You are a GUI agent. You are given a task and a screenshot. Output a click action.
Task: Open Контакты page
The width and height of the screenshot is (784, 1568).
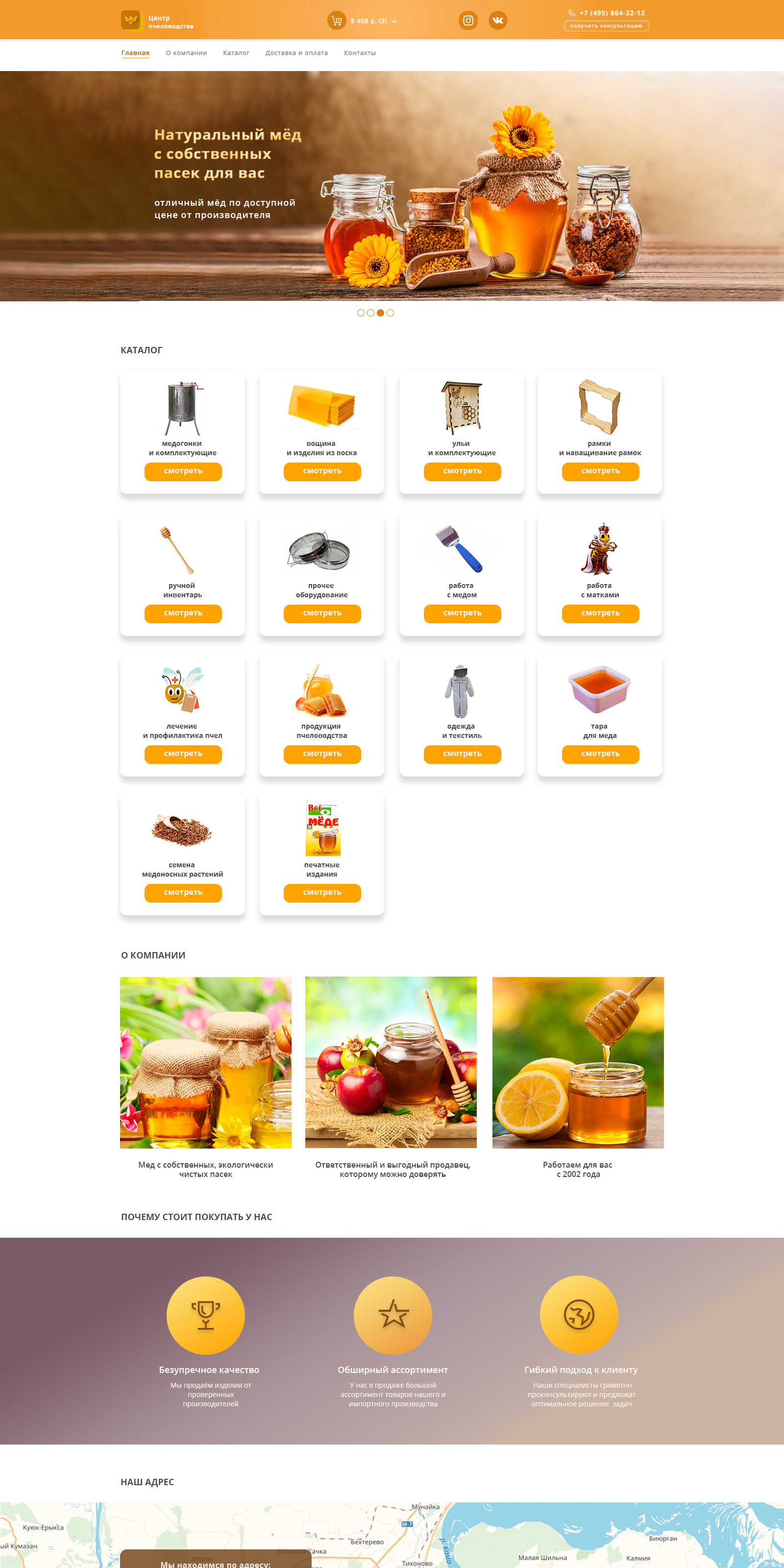click(x=360, y=53)
